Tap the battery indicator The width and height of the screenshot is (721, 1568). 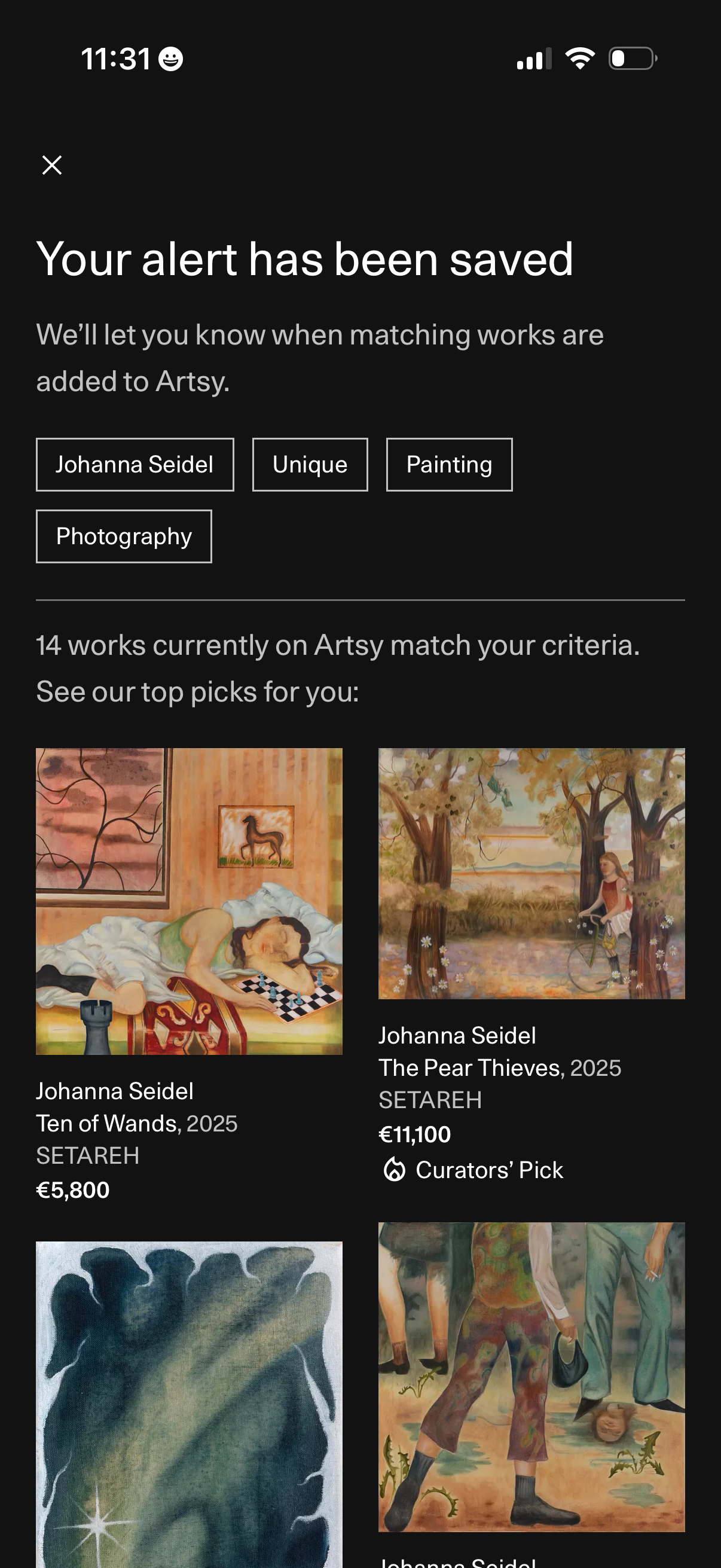point(631,59)
